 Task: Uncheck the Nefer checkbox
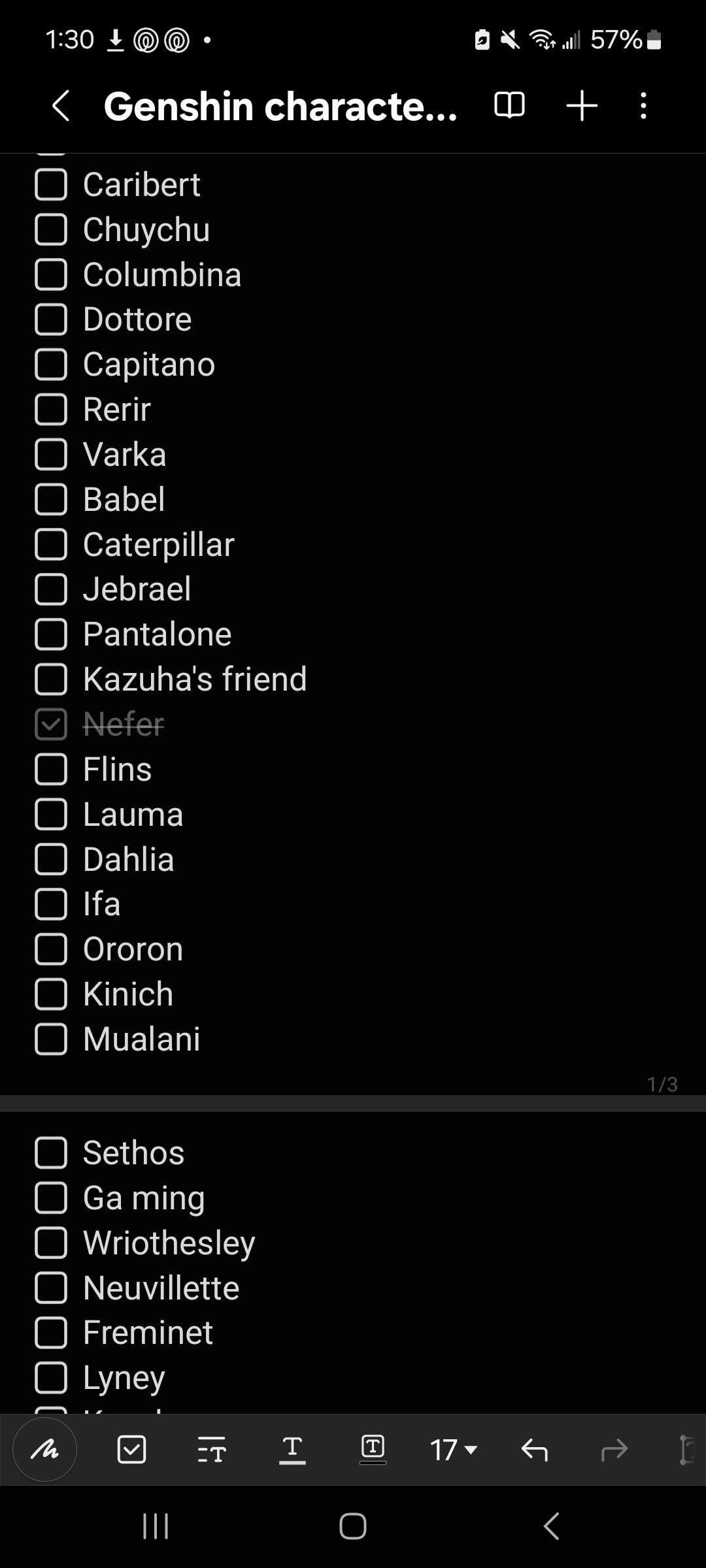tap(51, 724)
